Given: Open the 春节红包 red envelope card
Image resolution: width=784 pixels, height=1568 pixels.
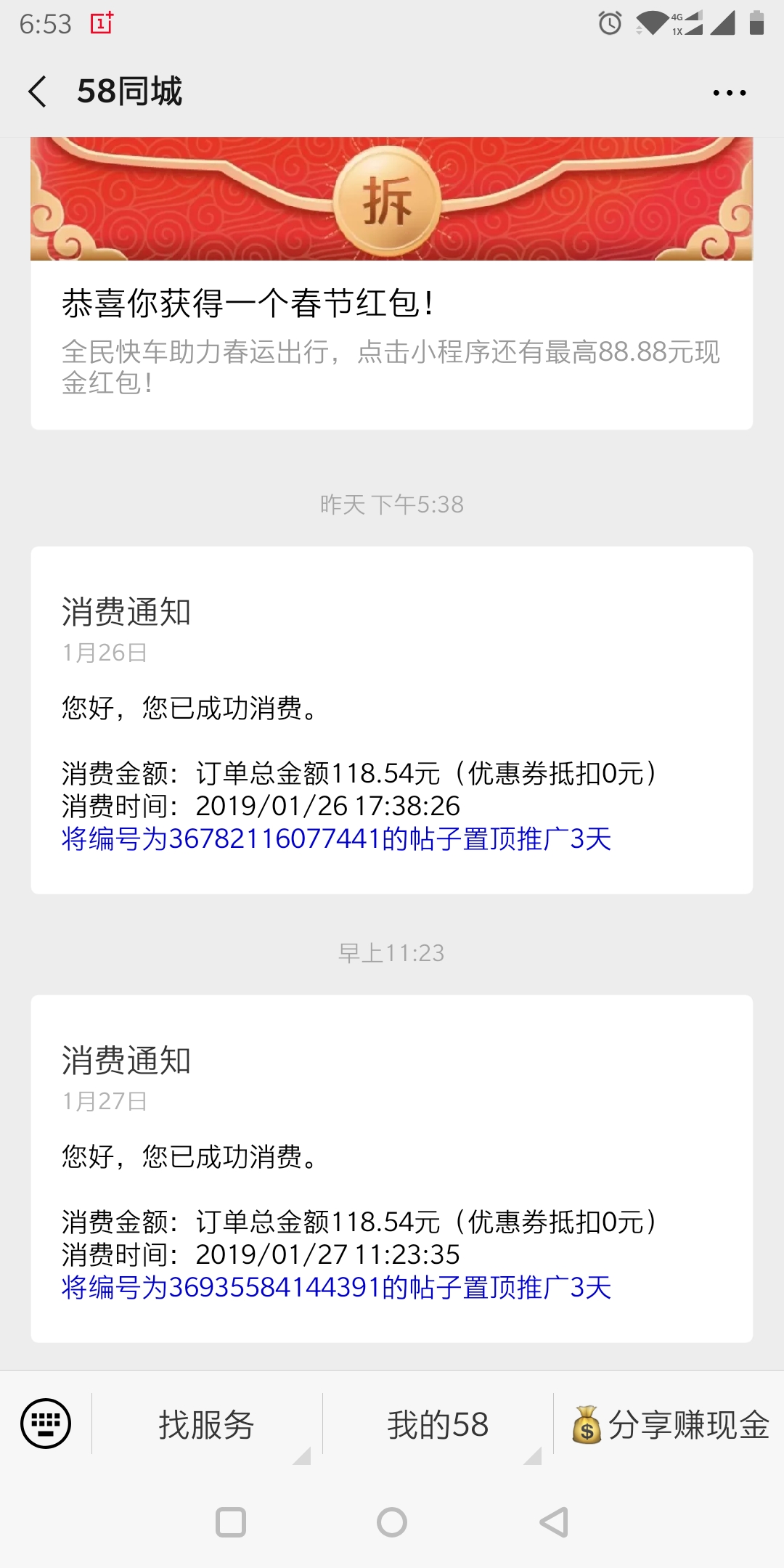Looking at the screenshot, I should [x=391, y=283].
